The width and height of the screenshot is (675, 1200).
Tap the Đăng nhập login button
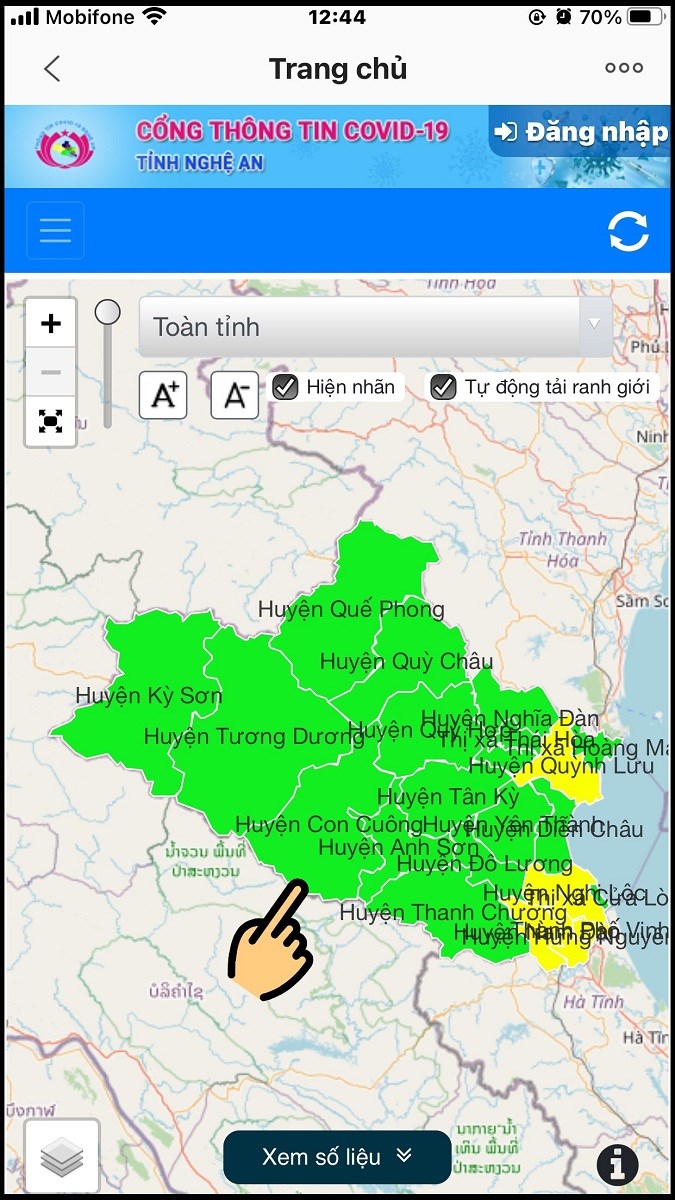click(x=580, y=132)
